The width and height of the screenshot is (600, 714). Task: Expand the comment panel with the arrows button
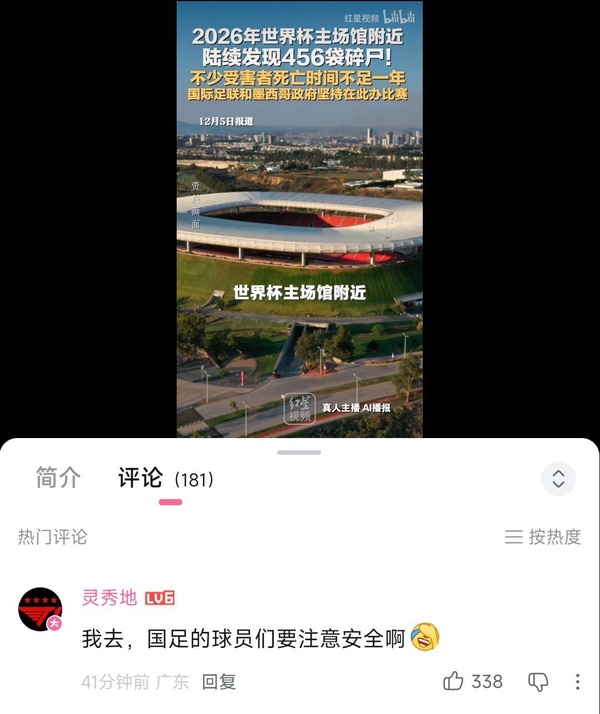pos(558,479)
